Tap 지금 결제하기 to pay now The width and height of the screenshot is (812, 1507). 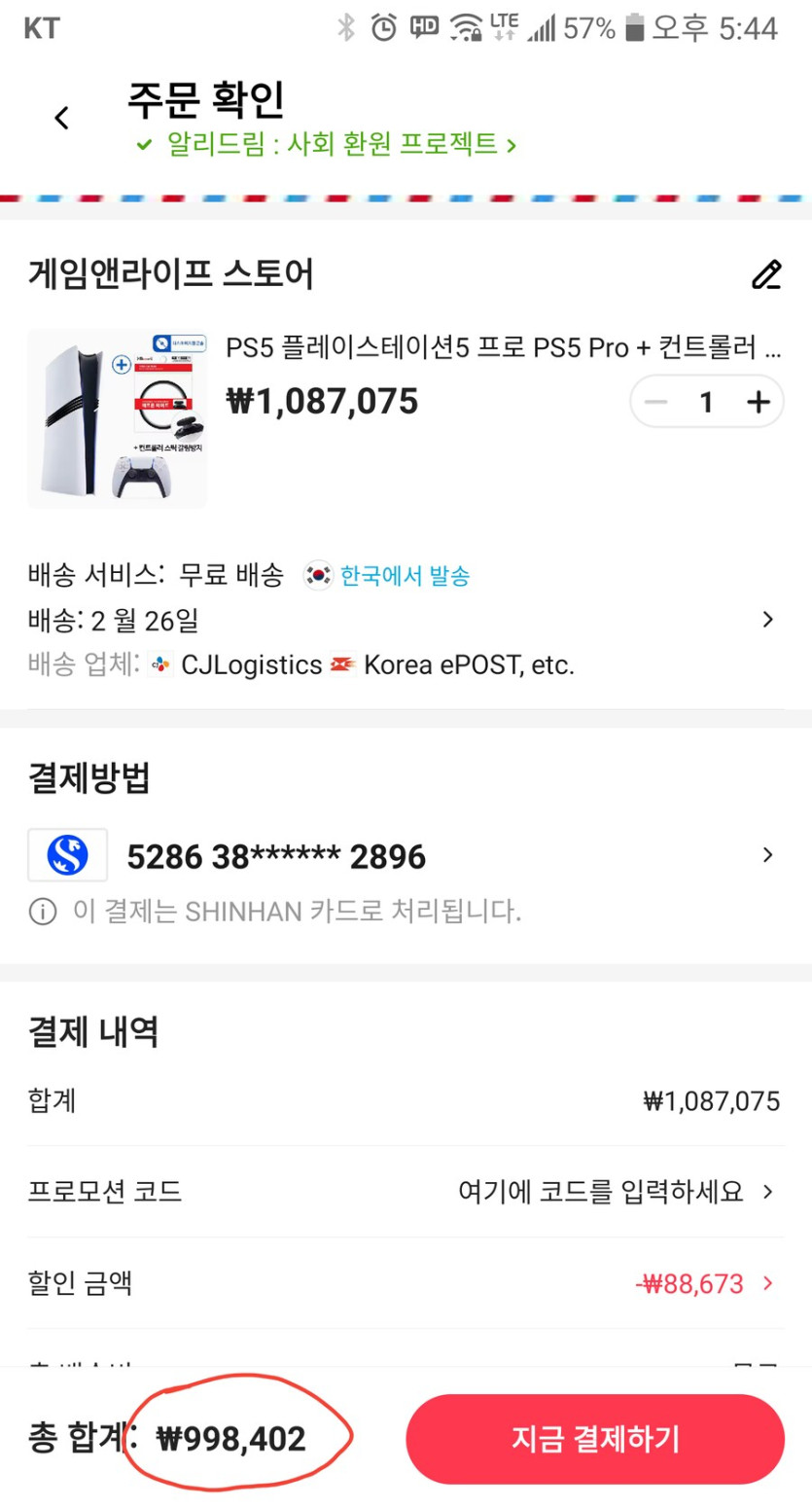pos(594,1439)
